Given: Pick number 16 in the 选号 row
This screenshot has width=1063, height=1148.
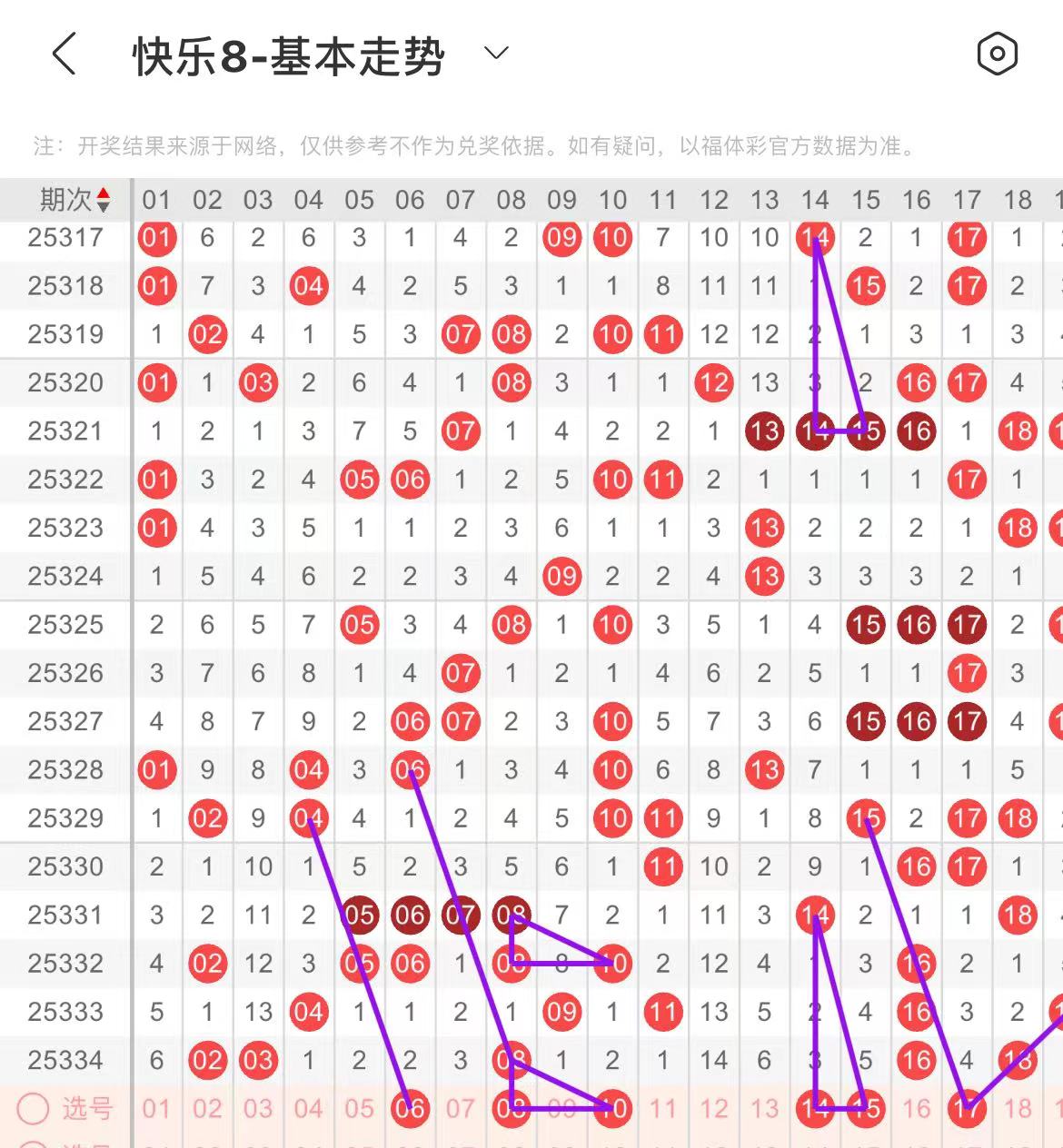Looking at the screenshot, I should pyautogui.click(x=916, y=1108).
